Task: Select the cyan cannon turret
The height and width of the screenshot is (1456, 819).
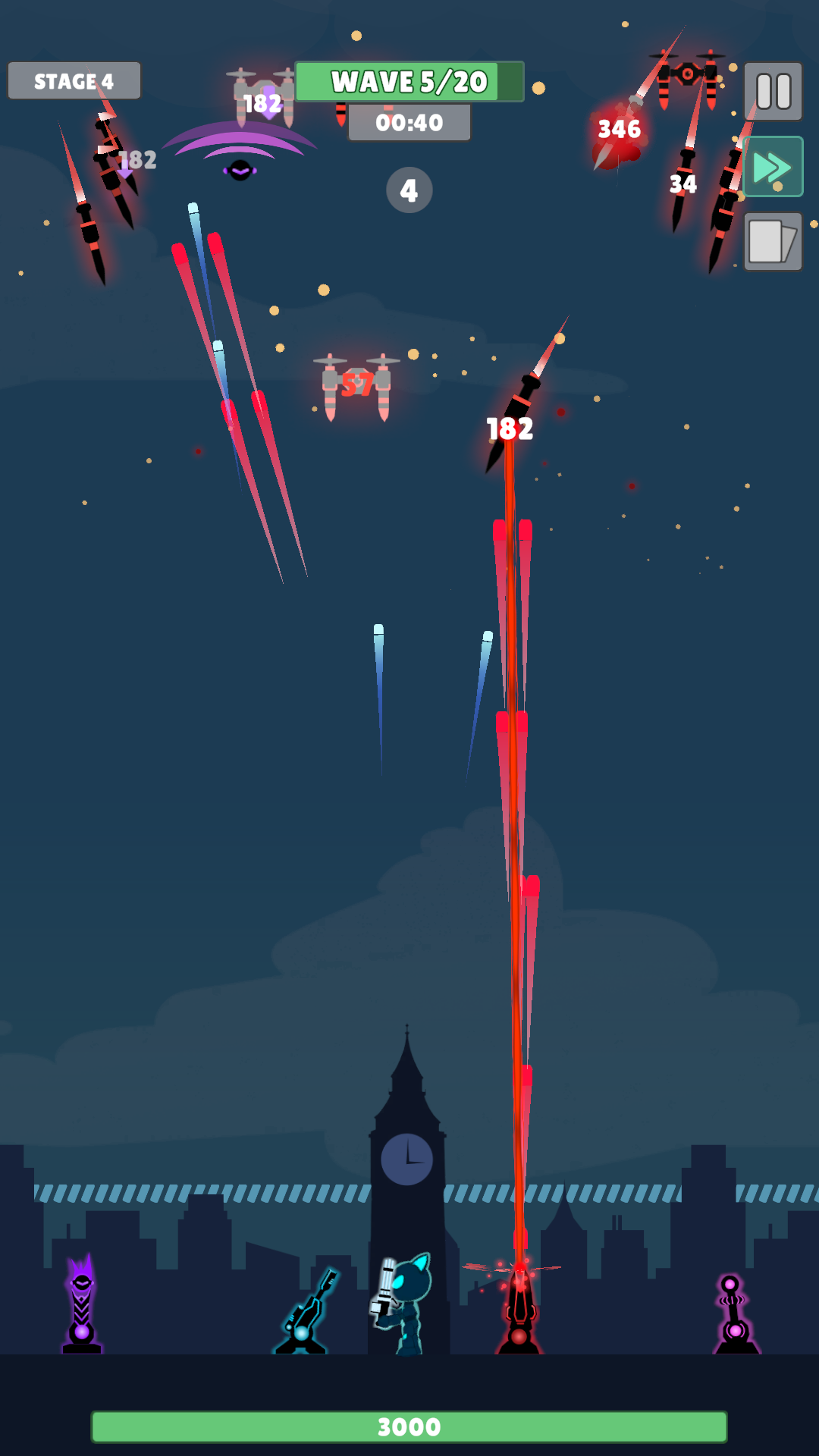Action: pyautogui.click(x=306, y=1316)
